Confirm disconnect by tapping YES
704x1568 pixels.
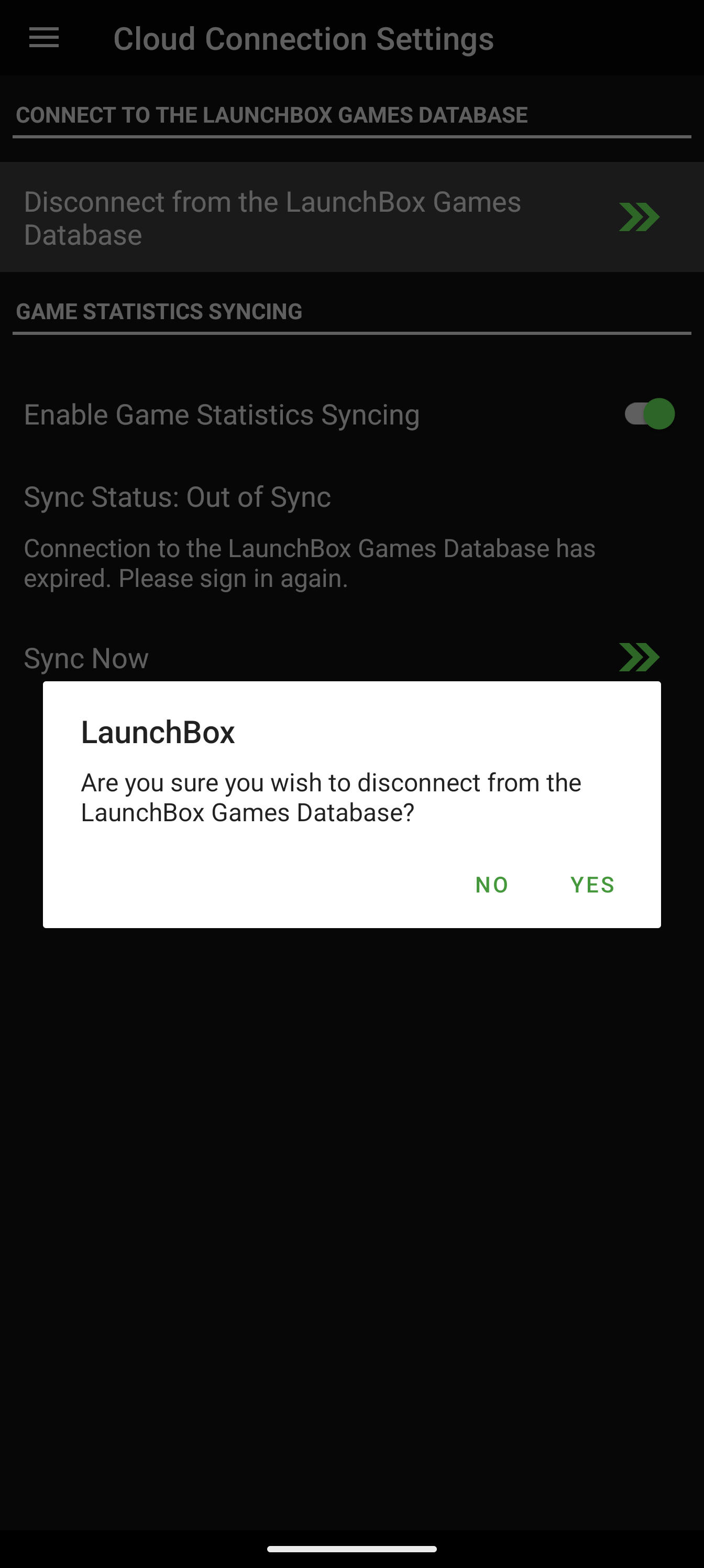(x=592, y=885)
